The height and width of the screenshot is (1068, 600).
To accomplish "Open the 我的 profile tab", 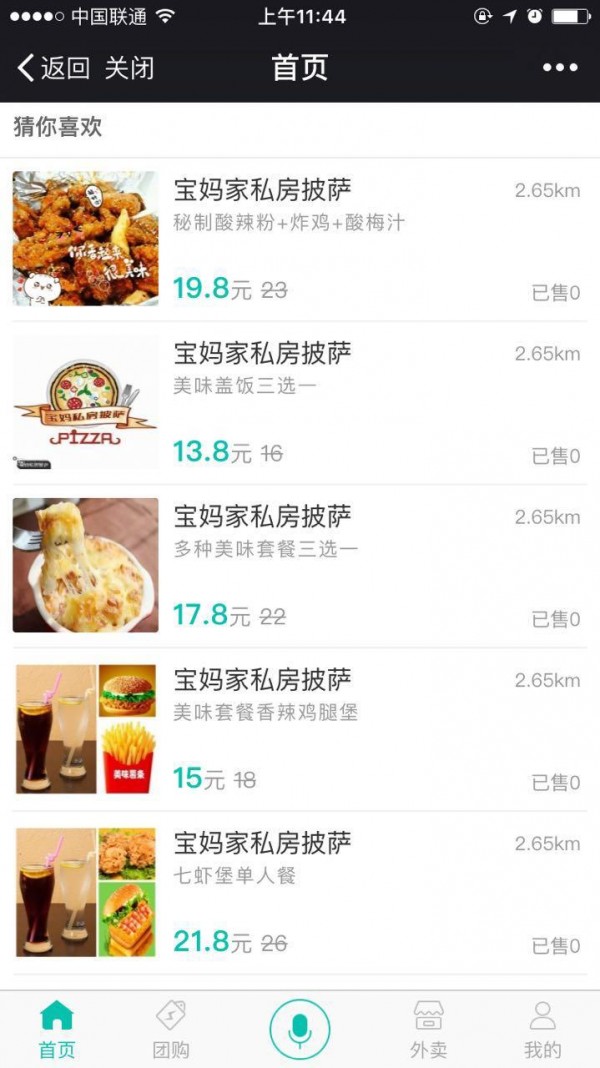I will 543,1030.
